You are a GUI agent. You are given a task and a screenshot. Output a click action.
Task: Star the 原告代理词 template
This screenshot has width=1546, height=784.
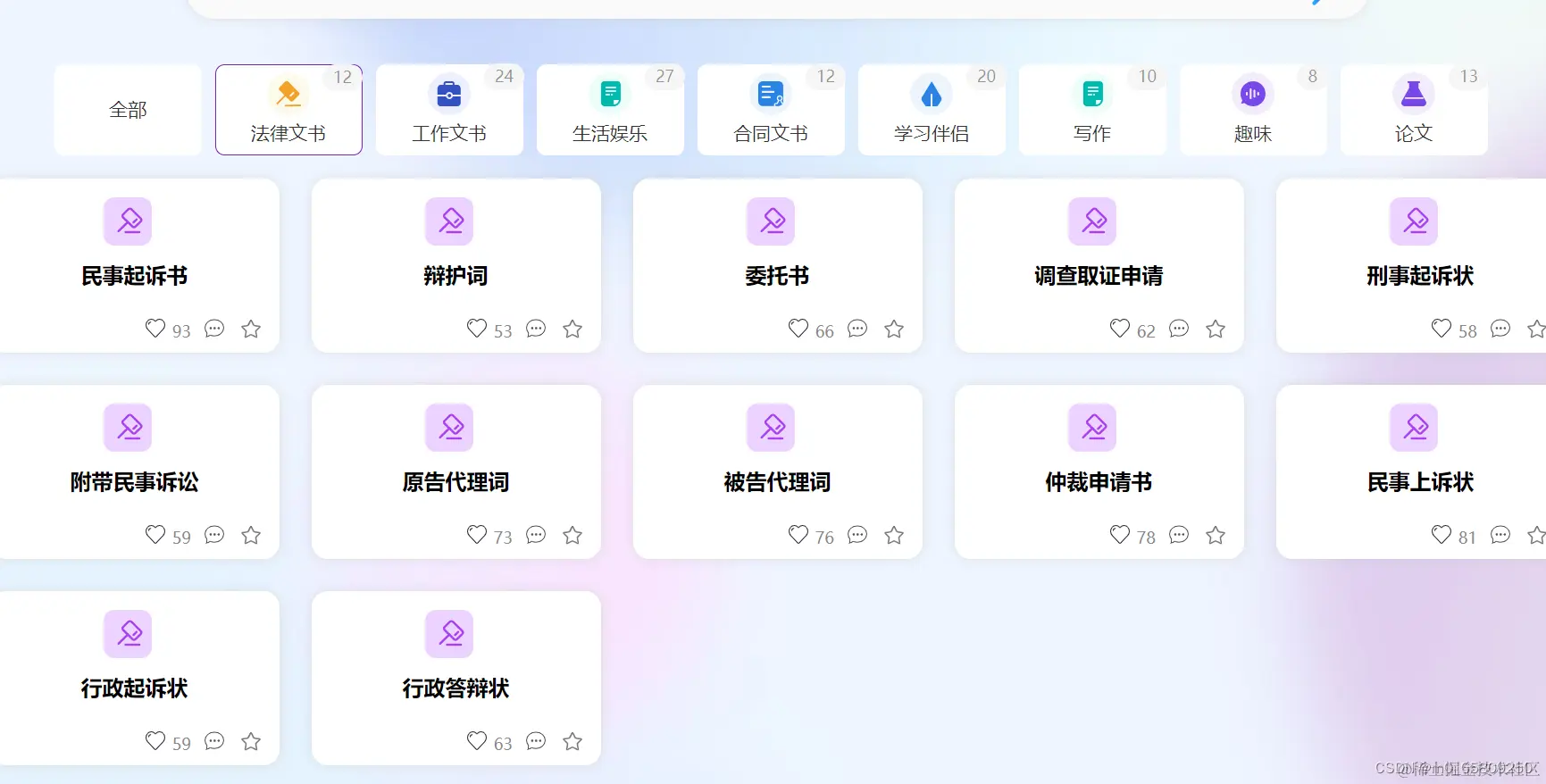pos(572,535)
